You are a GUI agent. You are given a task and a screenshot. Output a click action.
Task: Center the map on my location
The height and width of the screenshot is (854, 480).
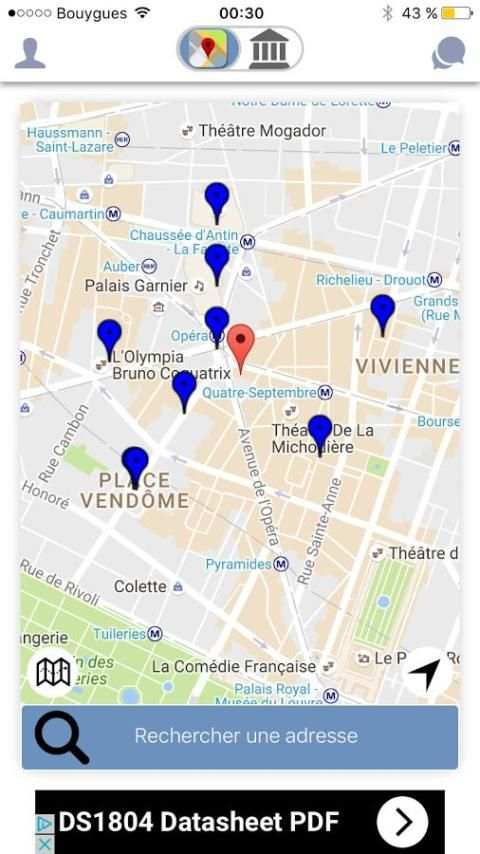click(427, 673)
